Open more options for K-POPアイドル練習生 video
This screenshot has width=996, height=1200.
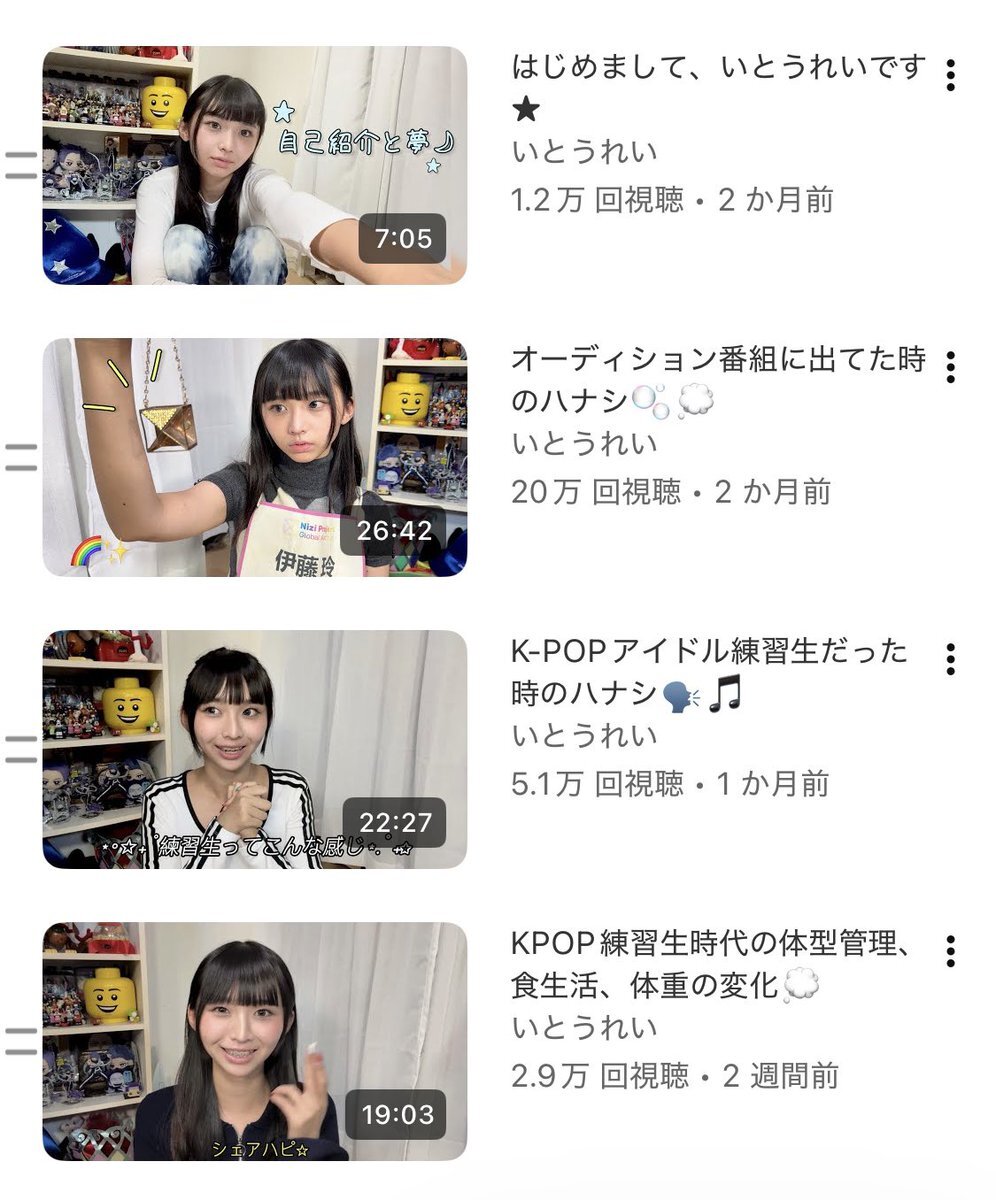tap(950, 659)
